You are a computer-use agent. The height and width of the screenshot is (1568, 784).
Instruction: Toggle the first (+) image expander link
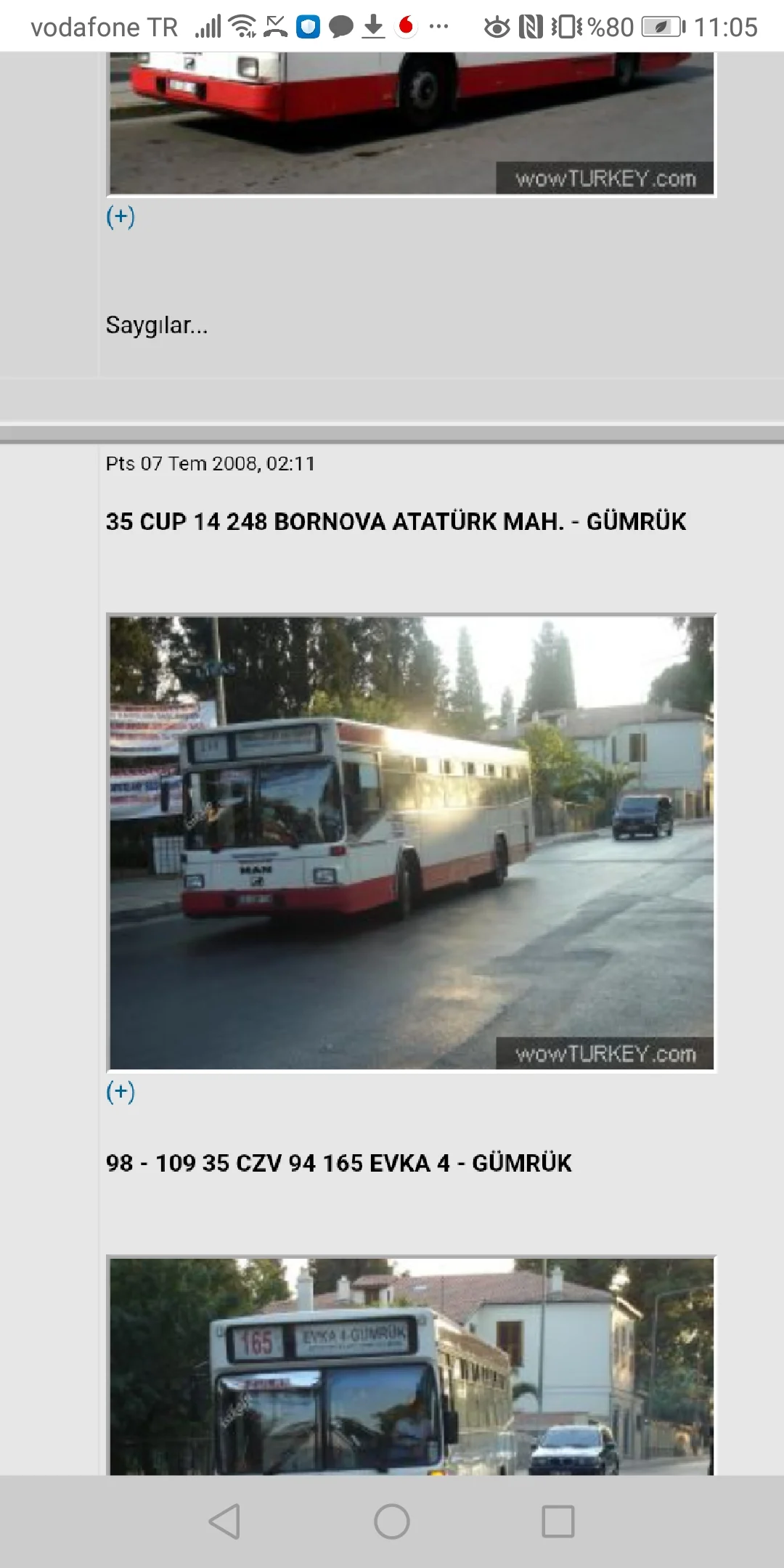[120, 216]
